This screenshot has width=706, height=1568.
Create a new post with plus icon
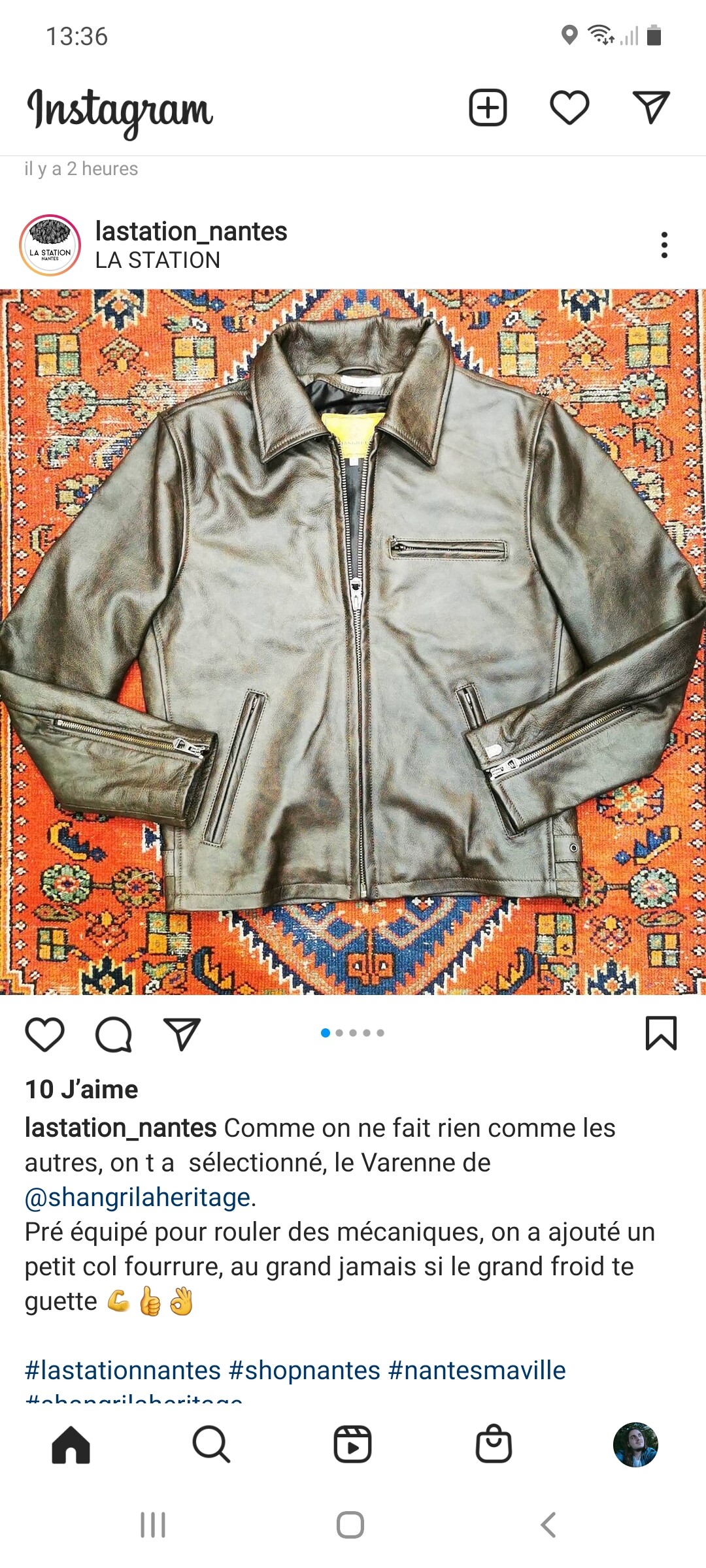click(x=488, y=107)
